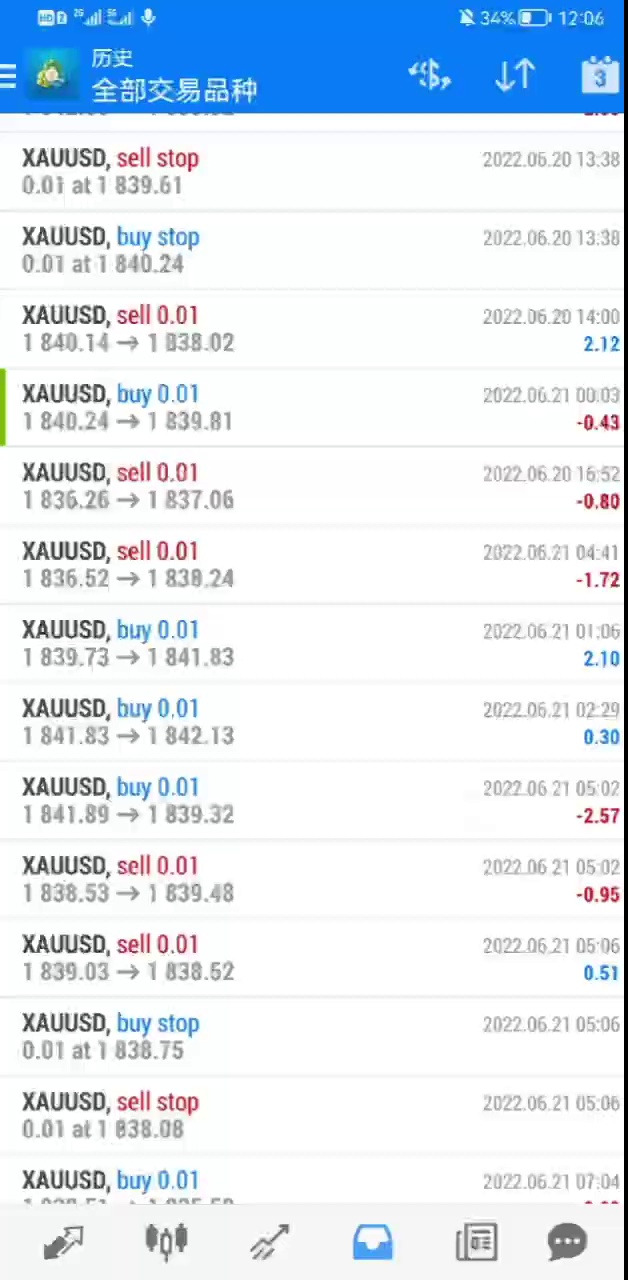Expand buy trade with 2.10 profit
628x1280 pixels.
click(x=314, y=644)
